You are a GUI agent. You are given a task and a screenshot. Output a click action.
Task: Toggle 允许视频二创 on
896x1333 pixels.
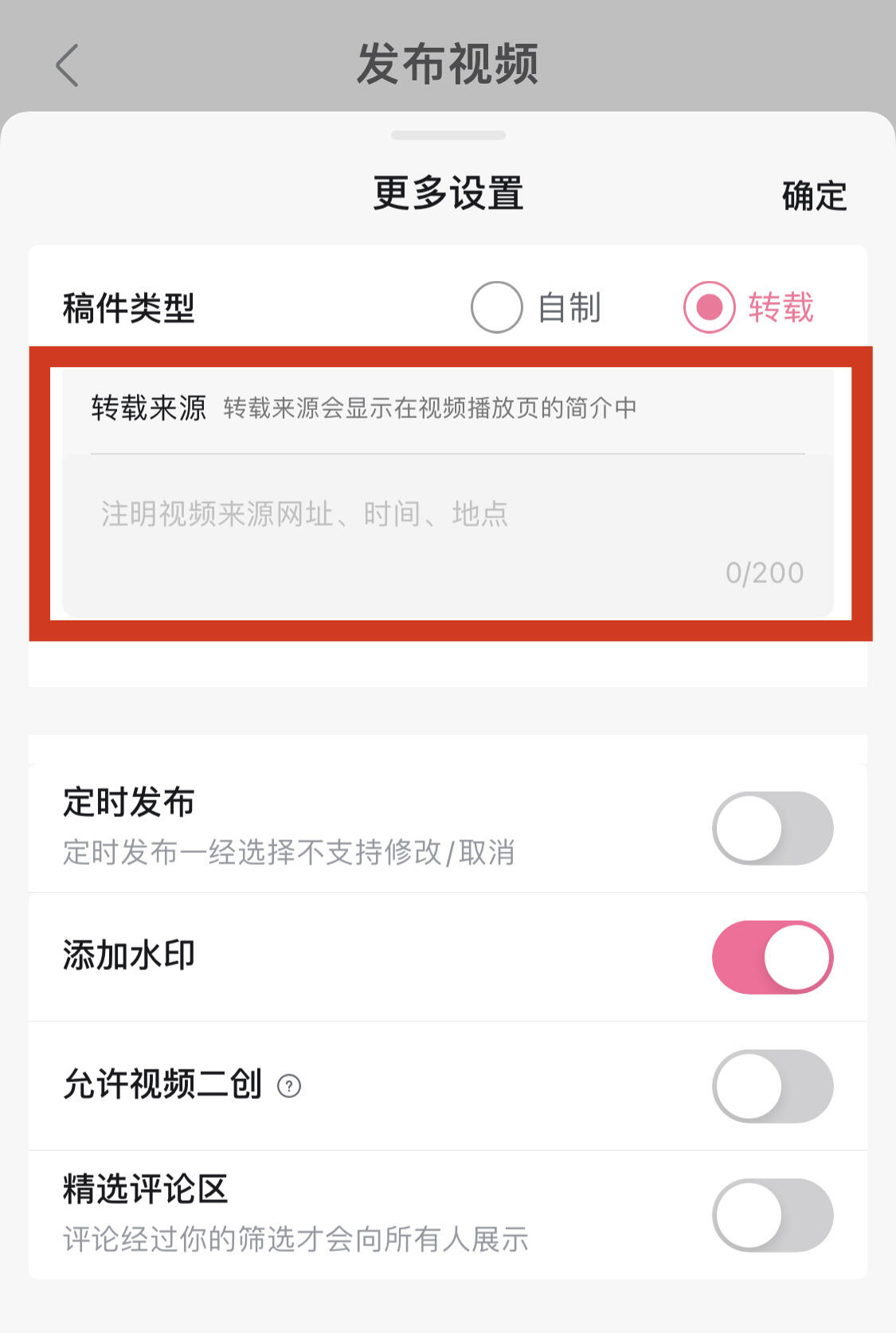tap(773, 1086)
